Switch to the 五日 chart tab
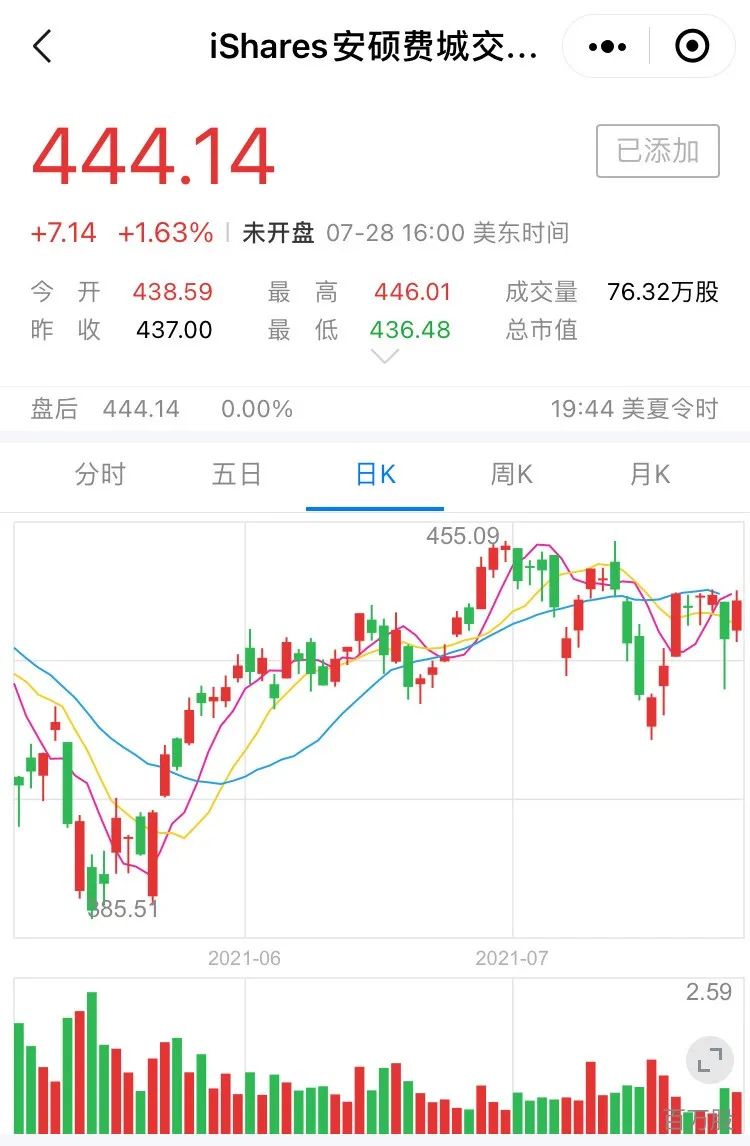The width and height of the screenshot is (750, 1146). click(237, 474)
